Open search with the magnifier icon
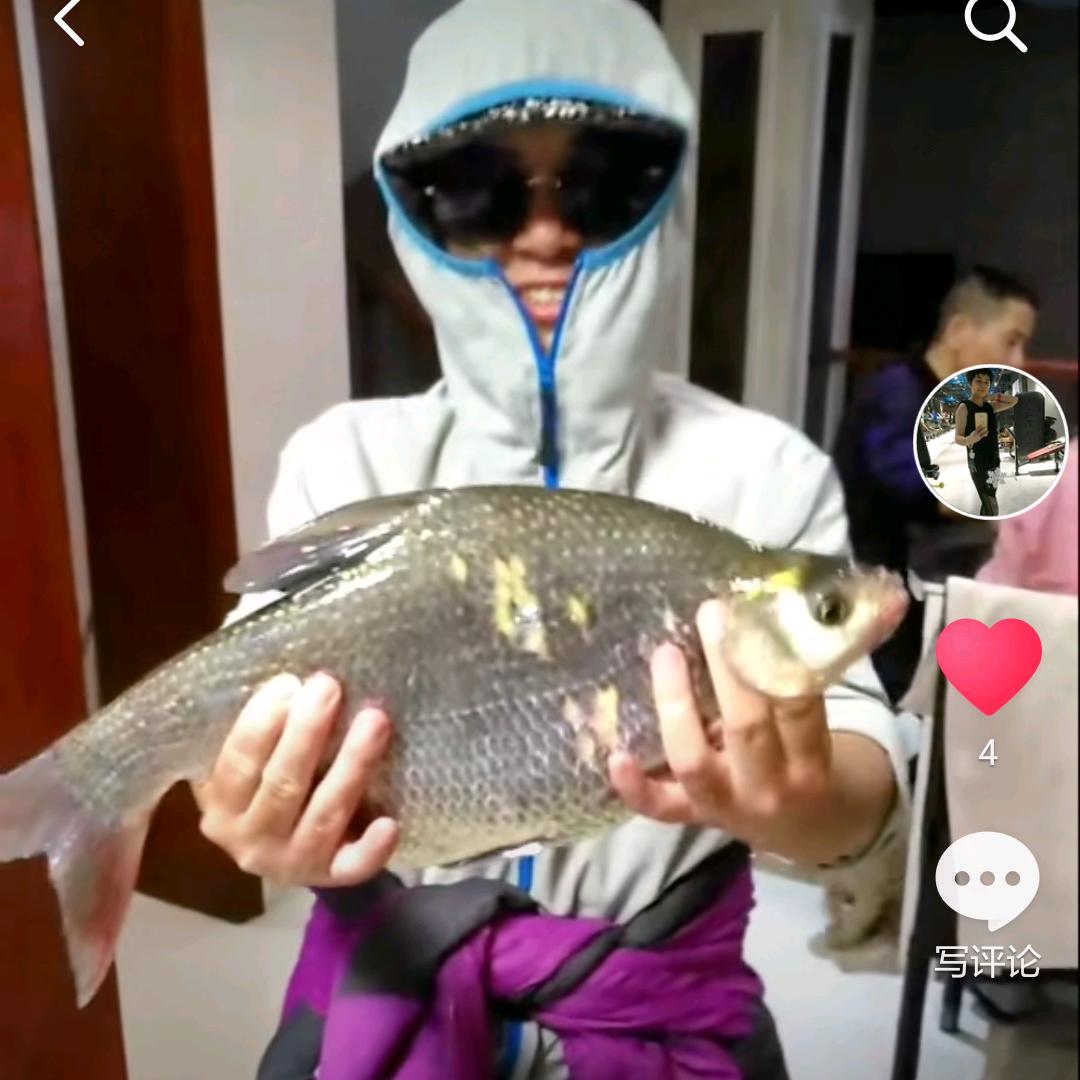1080x1080 pixels. pyautogui.click(x=994, y=22)
